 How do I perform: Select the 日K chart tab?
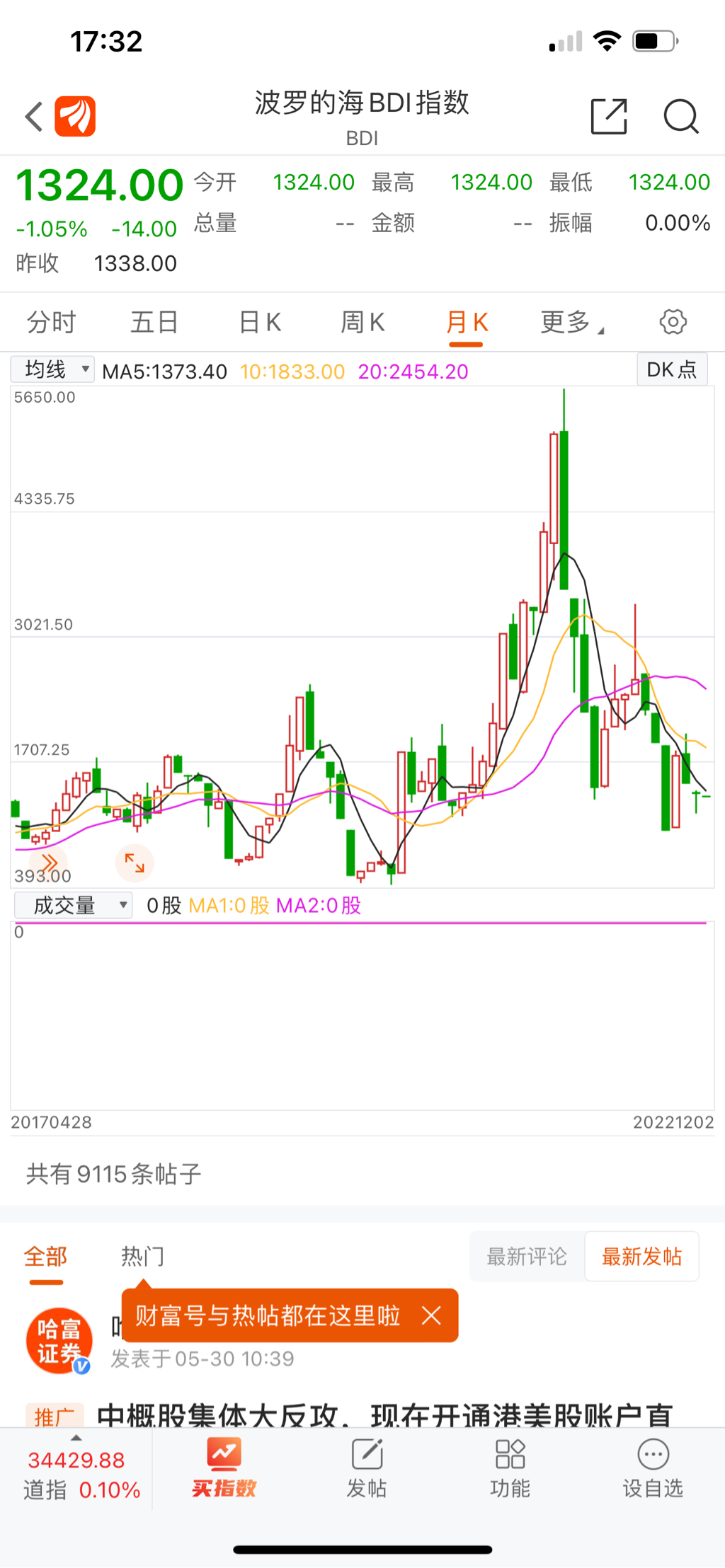pos(260,323)
